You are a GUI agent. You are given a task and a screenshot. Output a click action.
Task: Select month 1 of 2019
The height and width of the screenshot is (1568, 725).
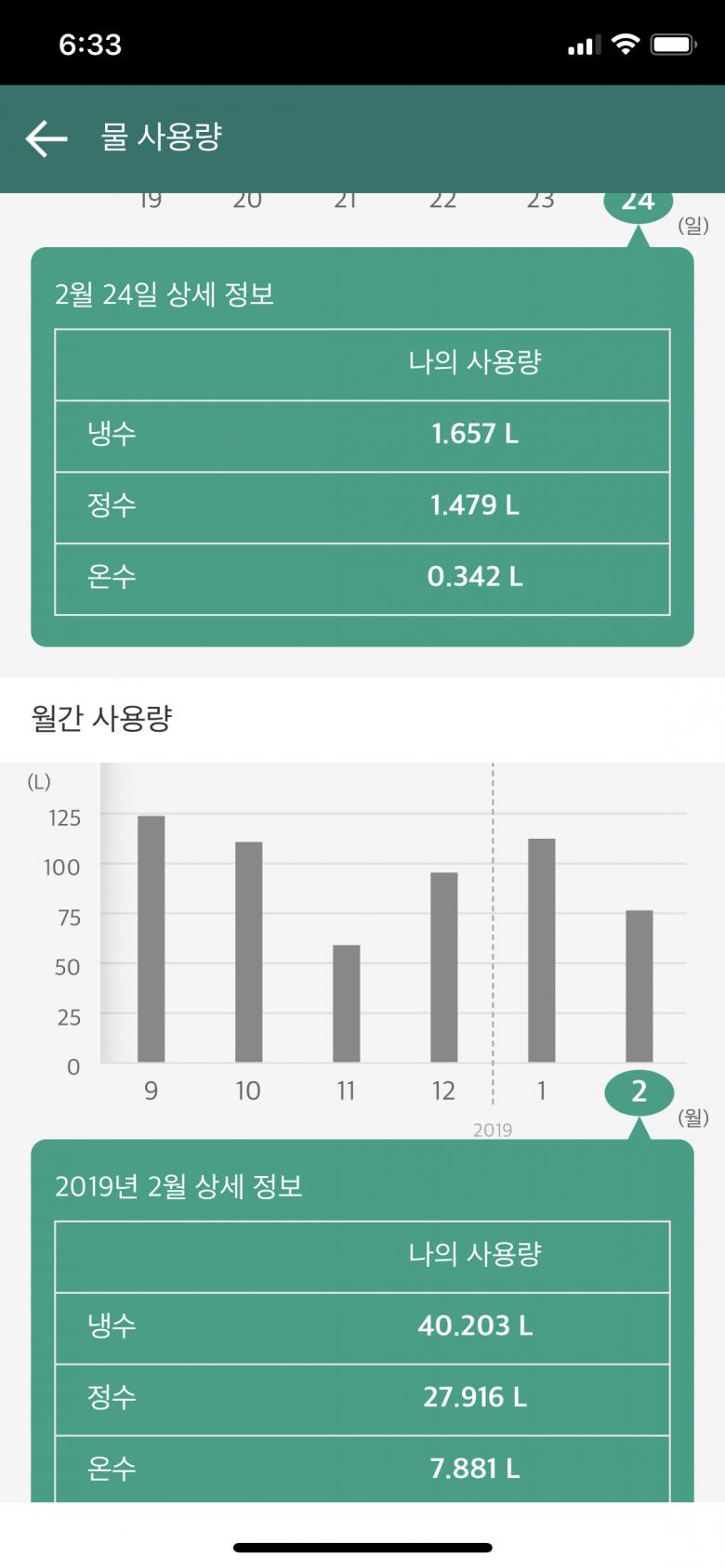click(x=541, y=1091)
